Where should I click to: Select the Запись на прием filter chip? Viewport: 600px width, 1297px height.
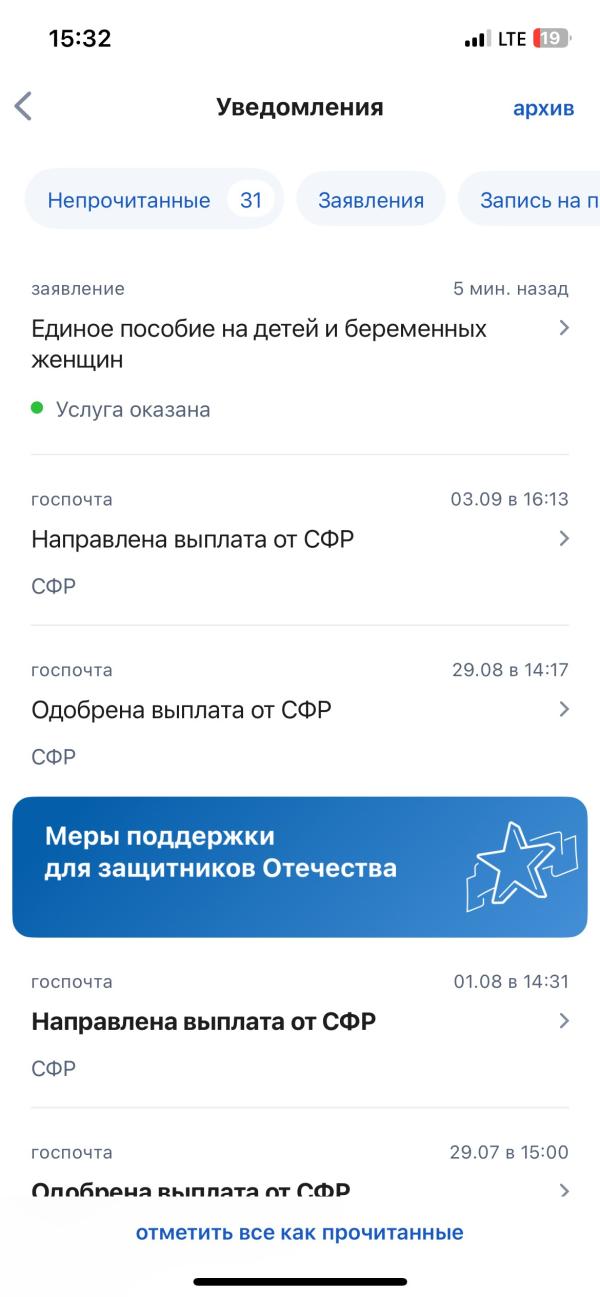(x=535, y=200)
